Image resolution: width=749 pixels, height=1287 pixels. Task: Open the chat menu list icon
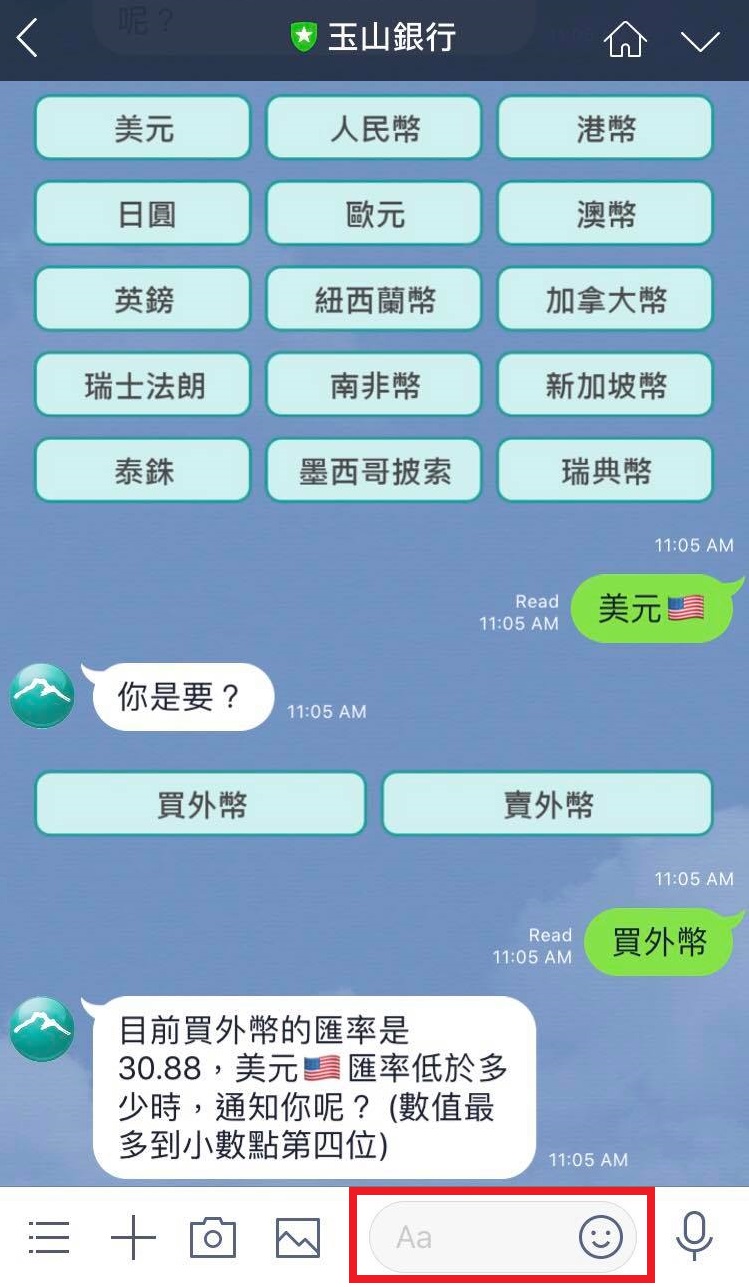(49, 1238)
